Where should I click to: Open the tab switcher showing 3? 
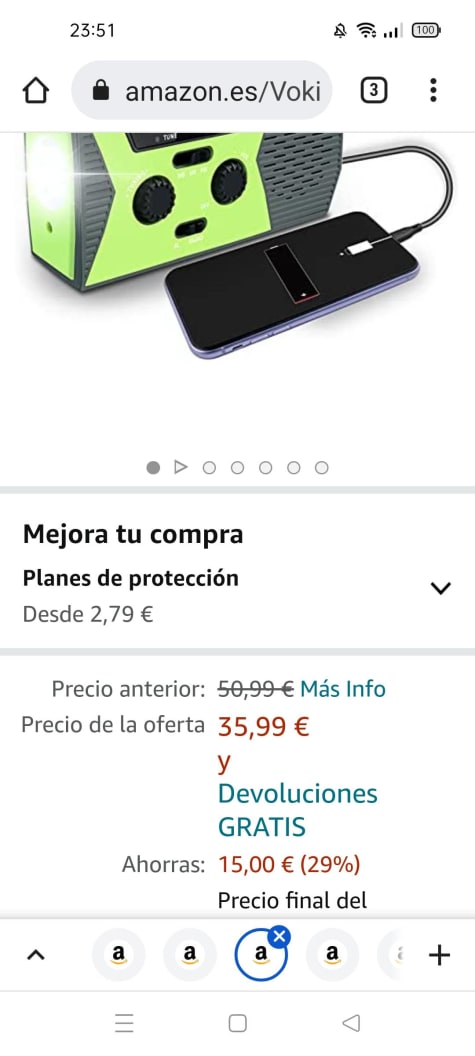[374, 90]
